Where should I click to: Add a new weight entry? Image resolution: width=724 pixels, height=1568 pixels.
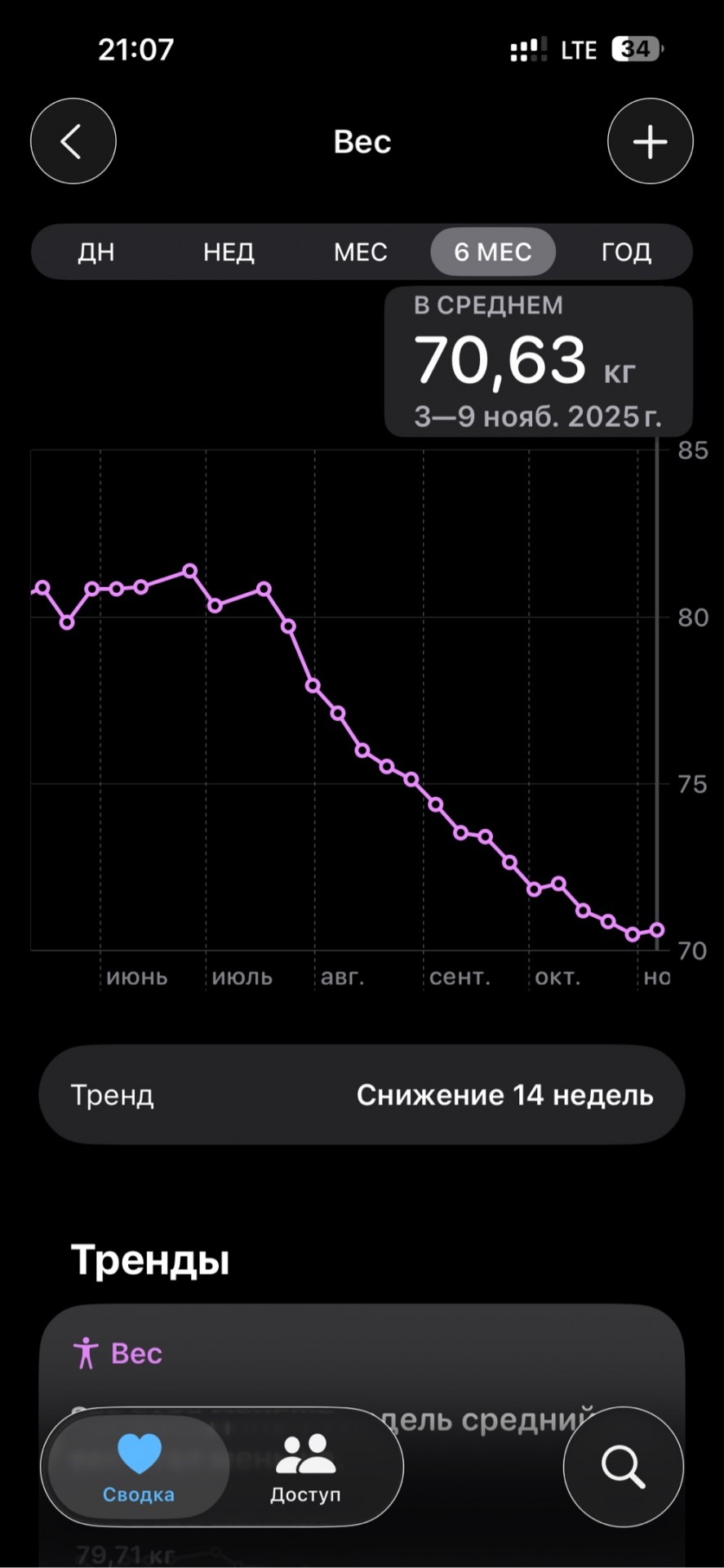coord(650,141)
